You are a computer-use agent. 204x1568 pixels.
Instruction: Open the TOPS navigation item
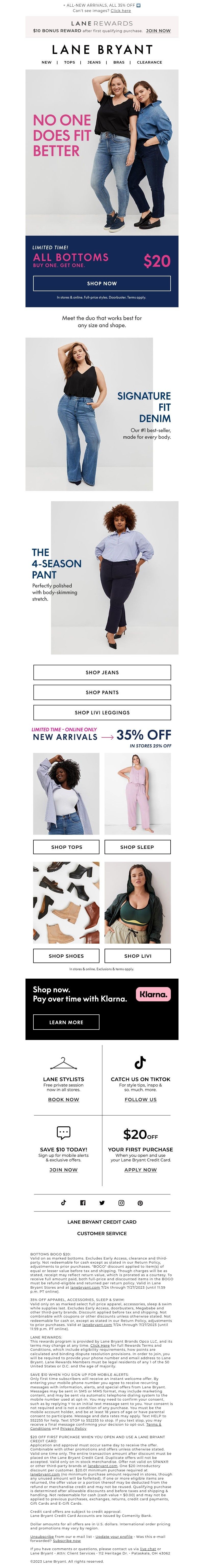click(70, 62)
